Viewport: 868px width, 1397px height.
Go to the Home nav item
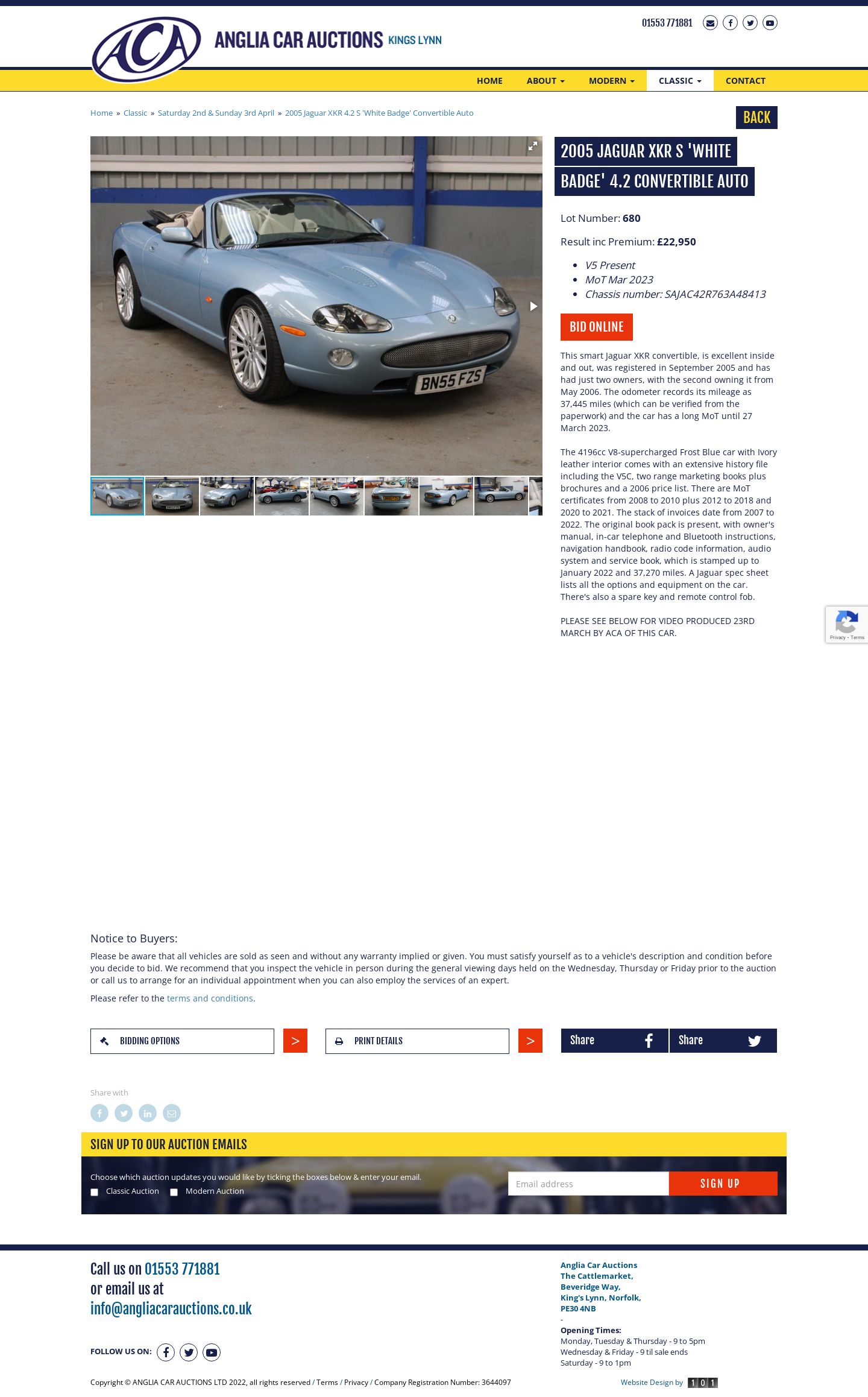click(x=489, y=81)
